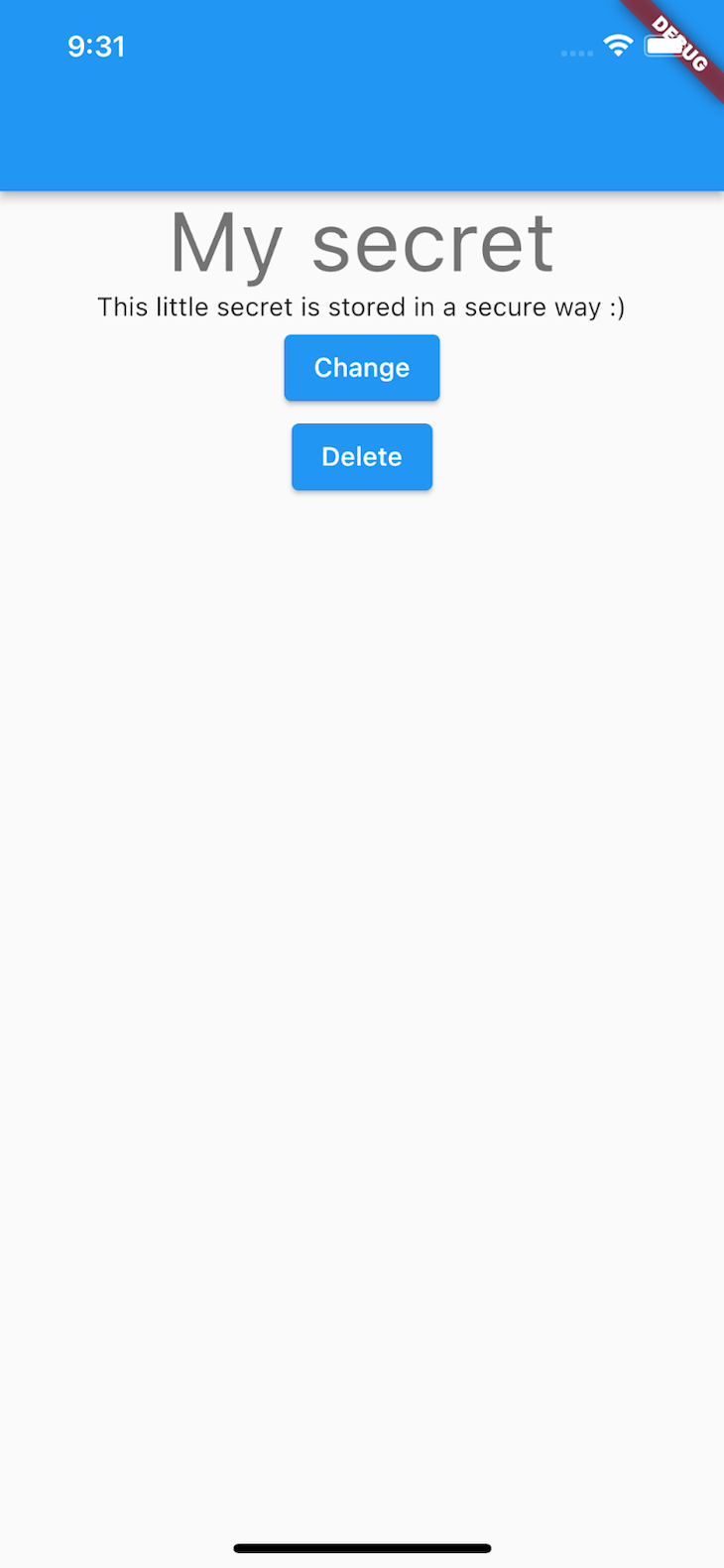Image resolution: width=724 pixels, height=1568 pixels.
Task: Click the clock showing 9:31
Action: point(96,46)
